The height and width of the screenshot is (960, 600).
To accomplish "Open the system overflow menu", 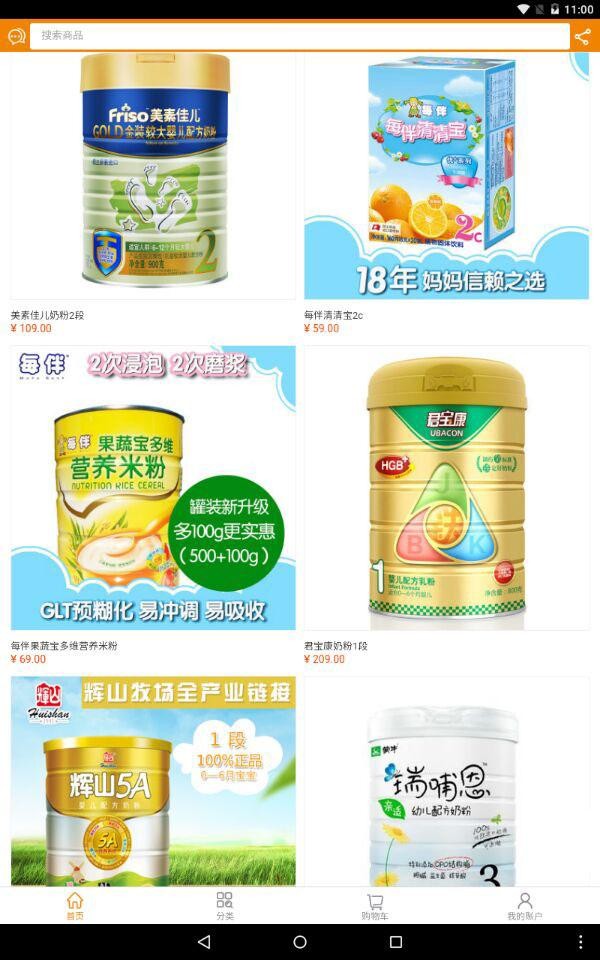I will click(x=580, y=942).
